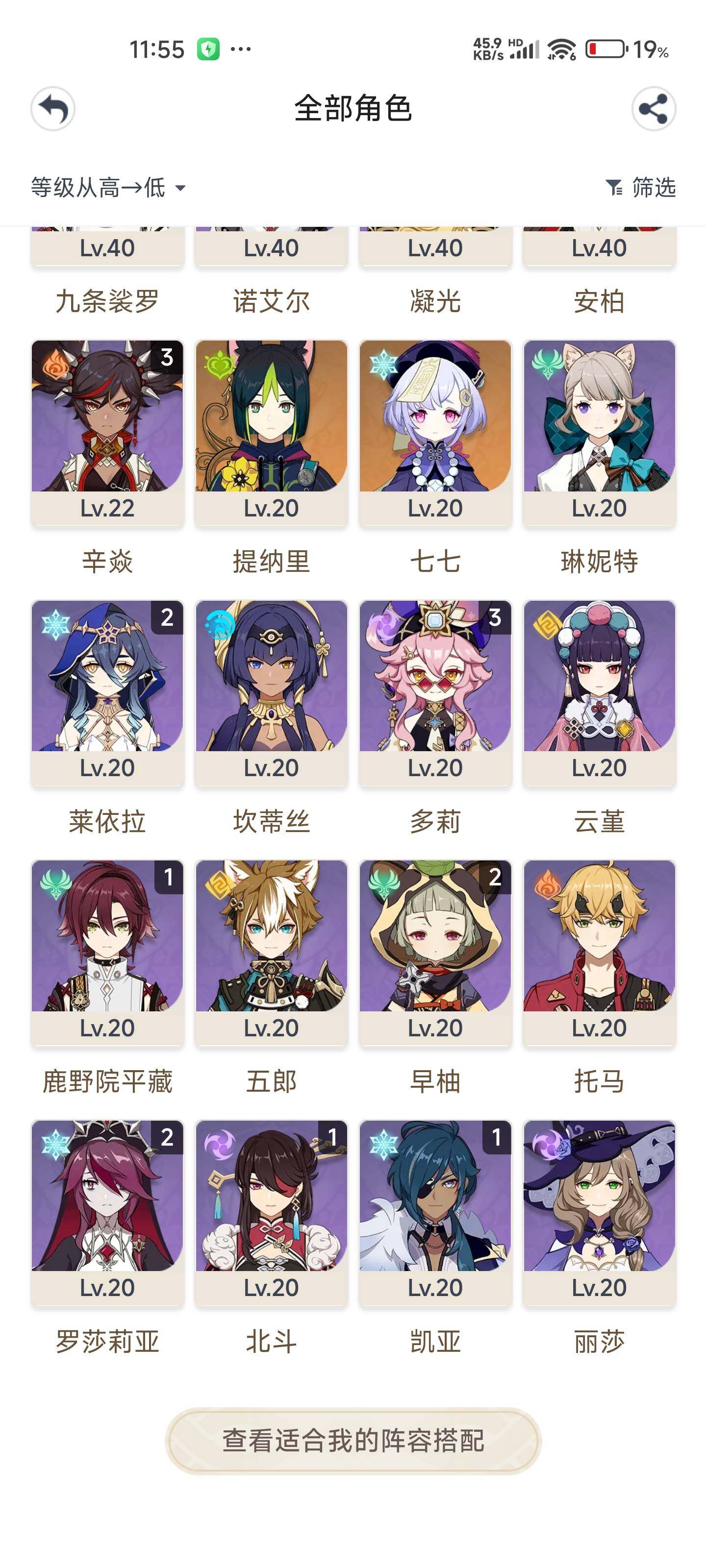Open 凯亚 character card
This screenshot has height=1568, width=706.
435,1212
